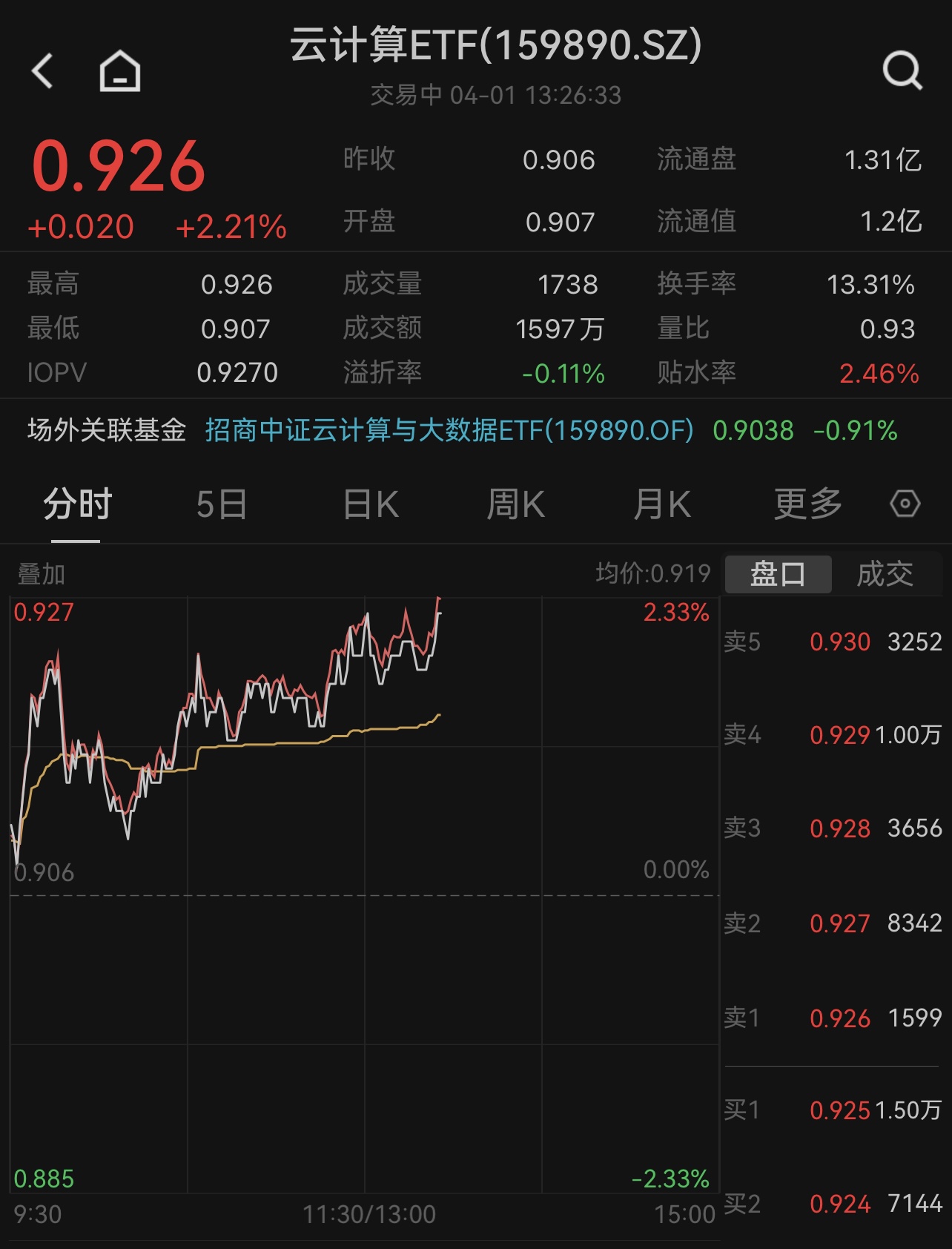Image resolution: width=952 pixels, height=1249 pixels.
Task: Select the 分时 chart tab
Action: pyautogui.click(x=77, y=505)
